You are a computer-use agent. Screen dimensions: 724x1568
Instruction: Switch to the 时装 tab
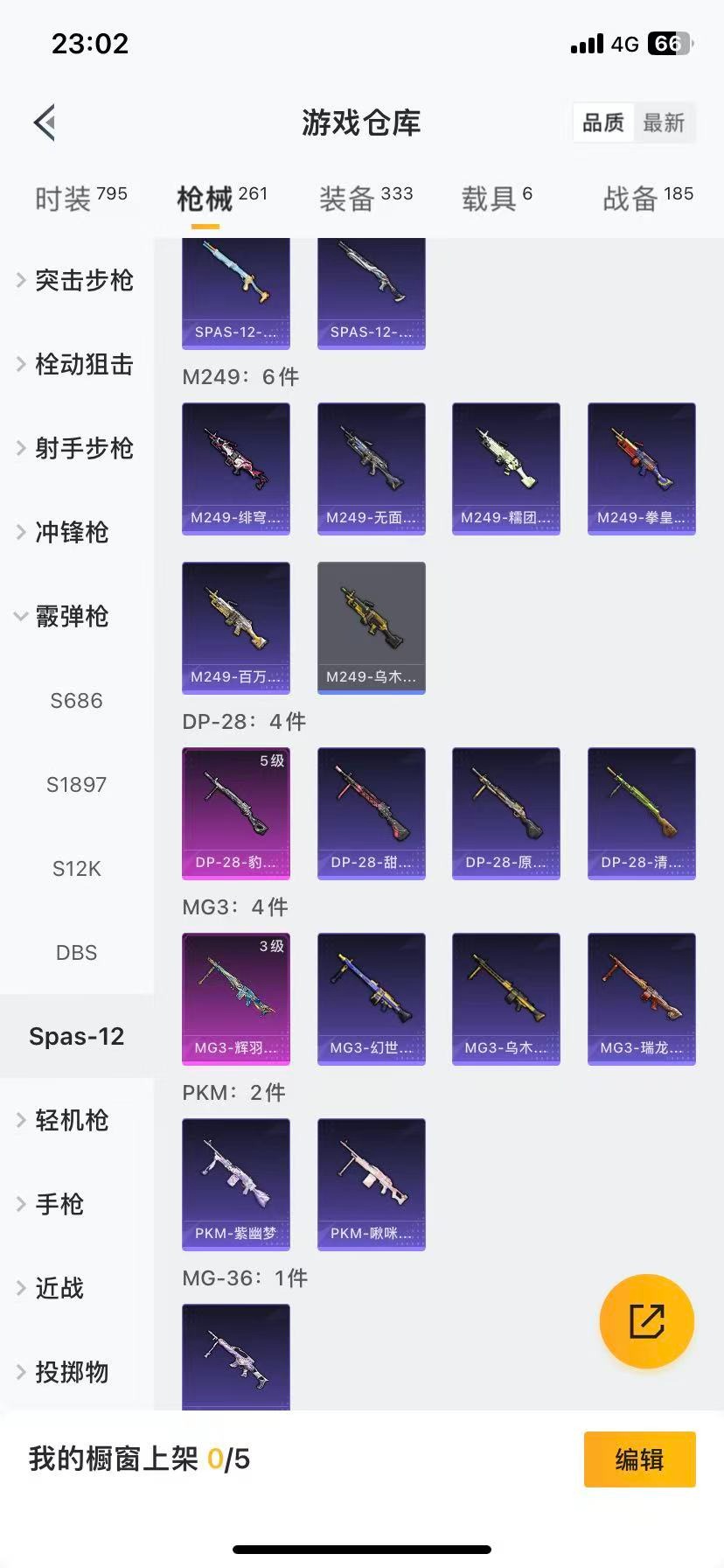click(x=80, y=199)
